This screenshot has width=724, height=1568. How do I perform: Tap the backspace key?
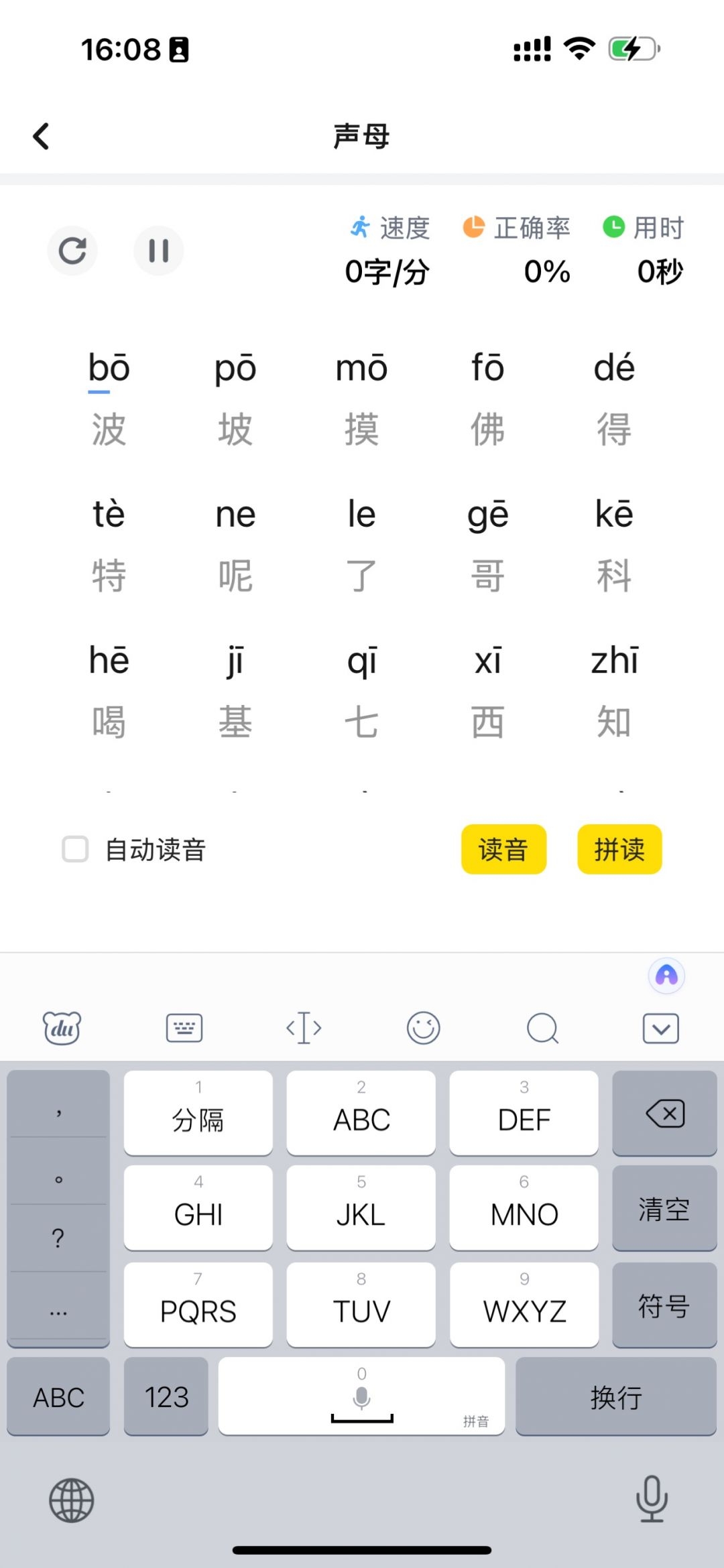point(664,1114)
